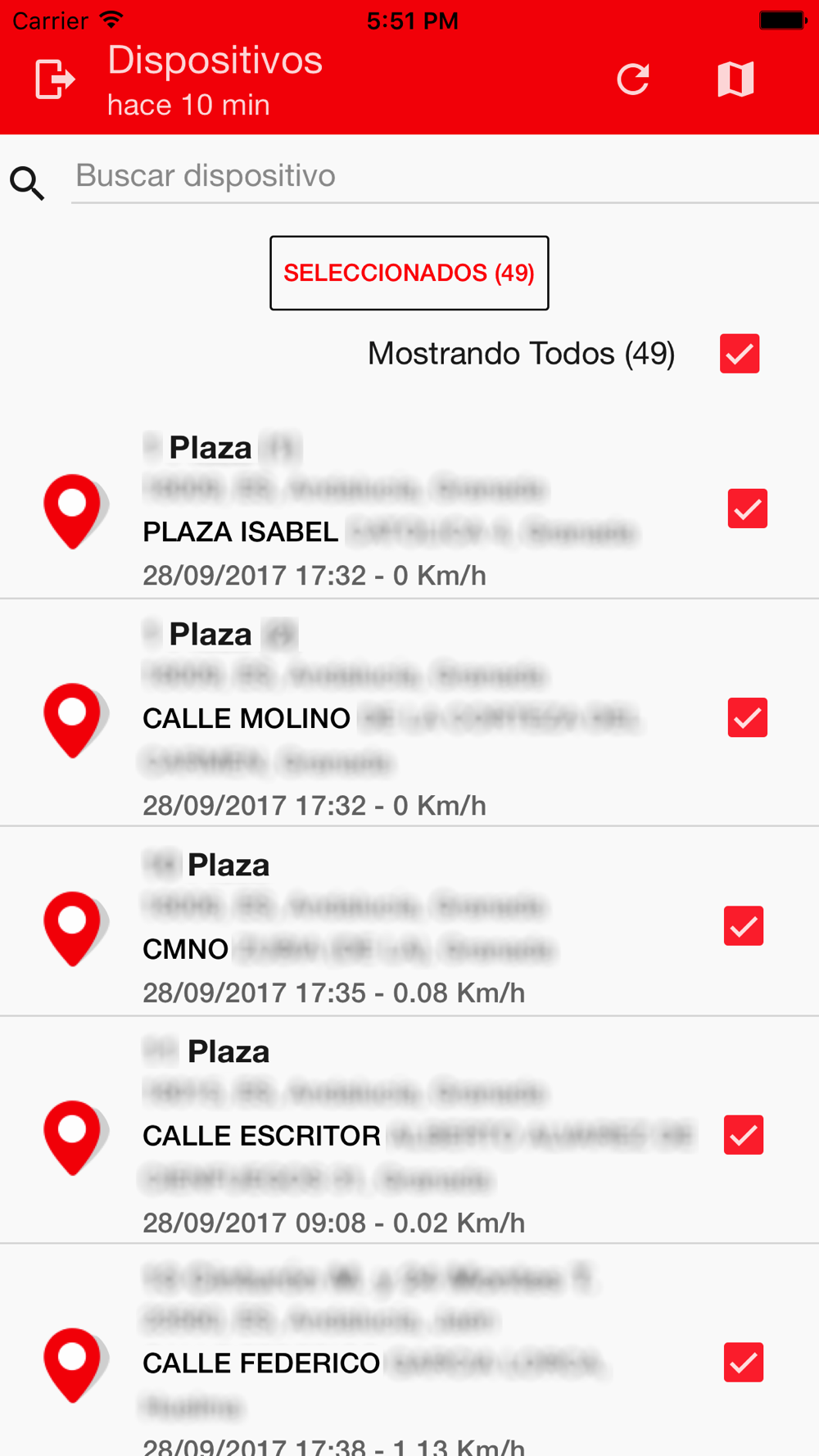Uncheck the Mostrando Todos checkbox
This screenshot has height=1456, width=819.
[740, 354]
